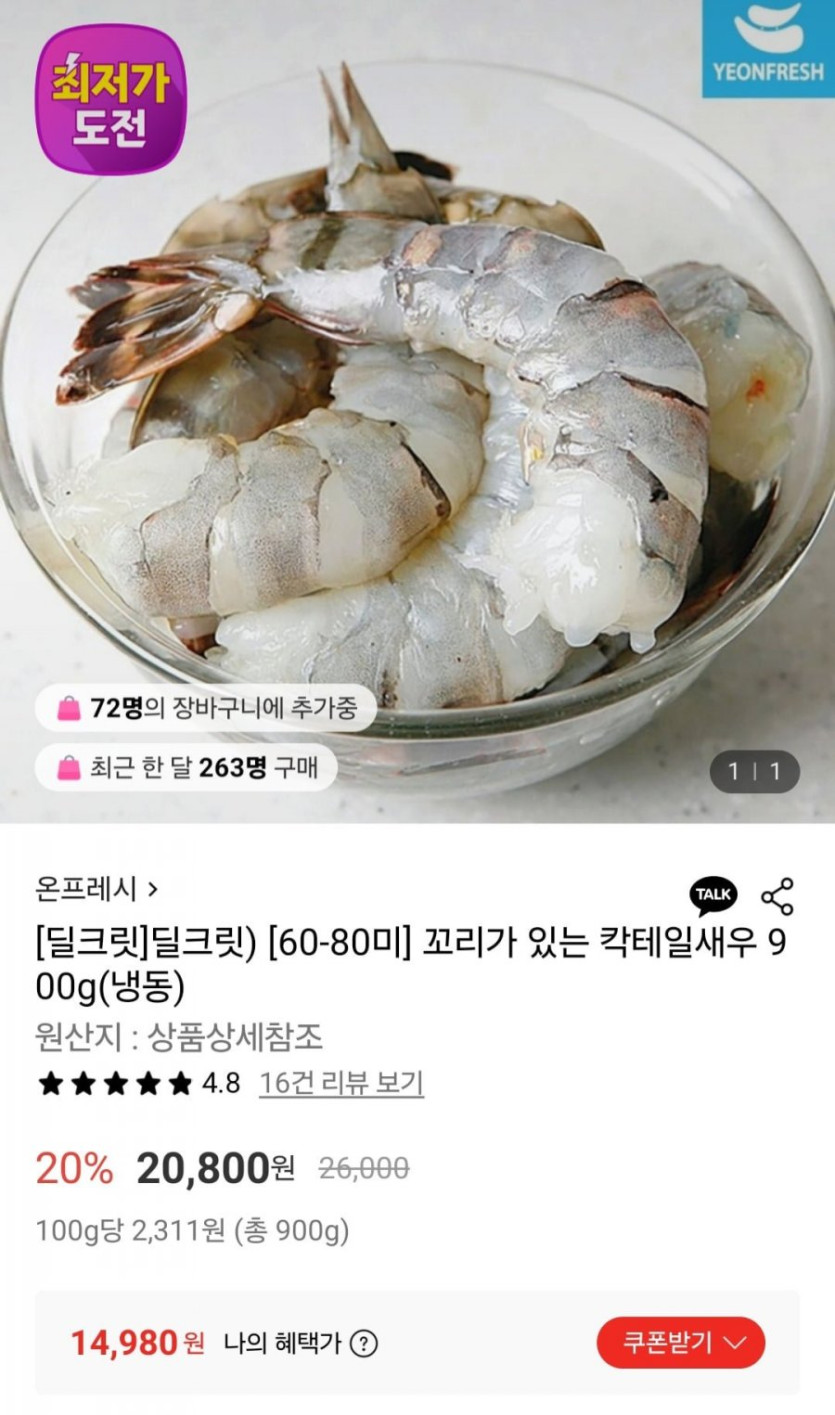835x1415 pixels.
Task: Open the 나의 혜택가 help question mark
Action: [x=365, y=1344]
